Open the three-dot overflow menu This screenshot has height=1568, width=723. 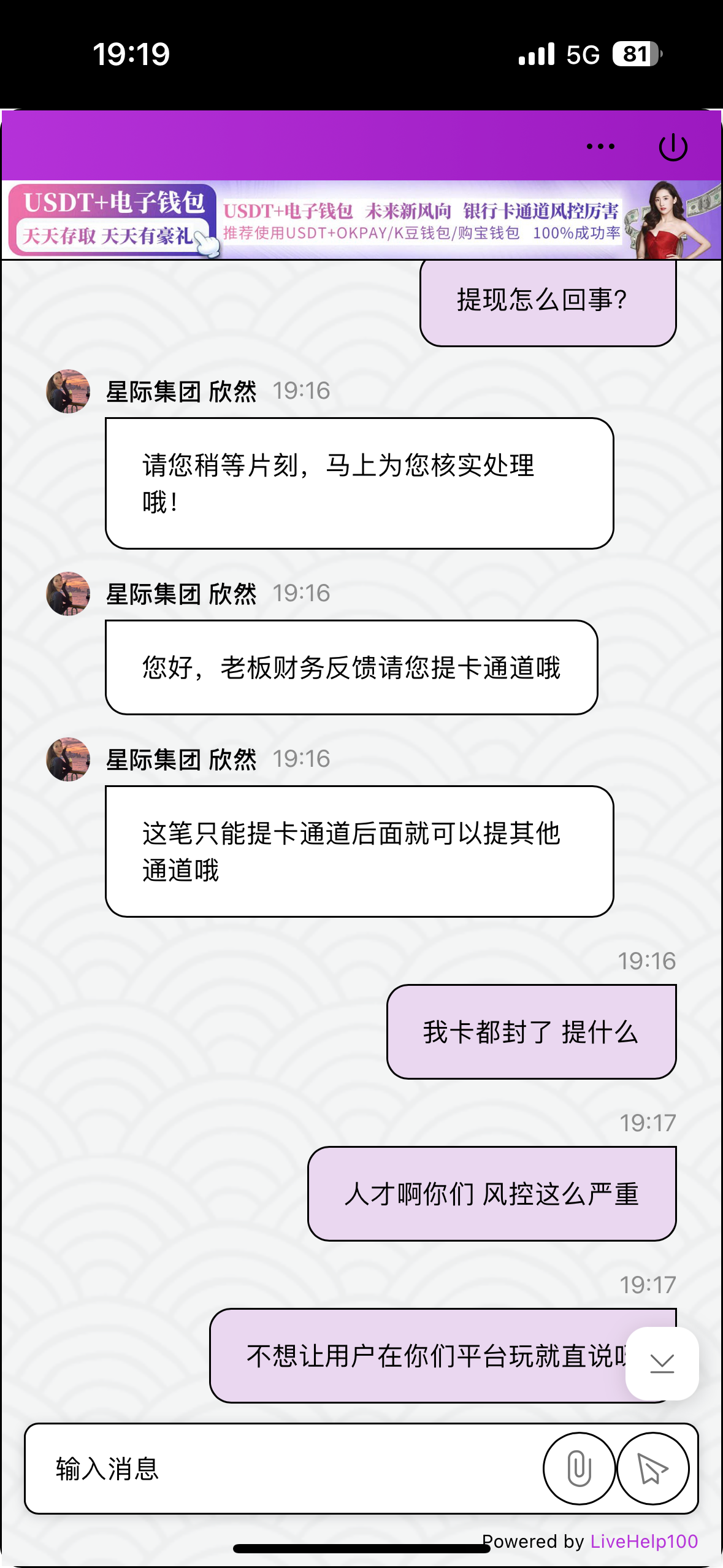pos(600,147)
